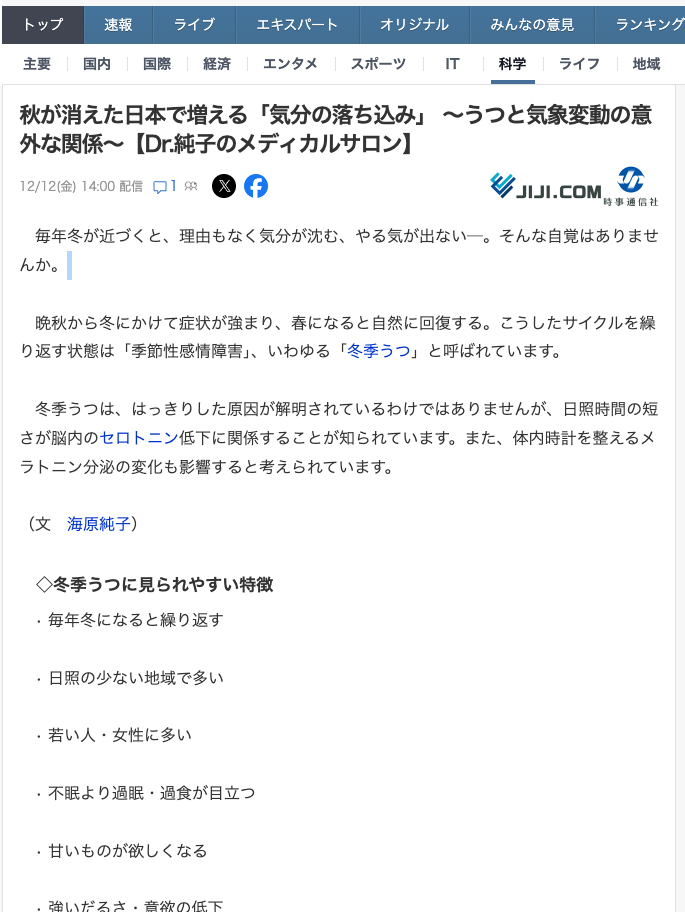Open the みんなの意見 tab
The height and width of the screenshot is (912, 685).
(x=532, y=25)
